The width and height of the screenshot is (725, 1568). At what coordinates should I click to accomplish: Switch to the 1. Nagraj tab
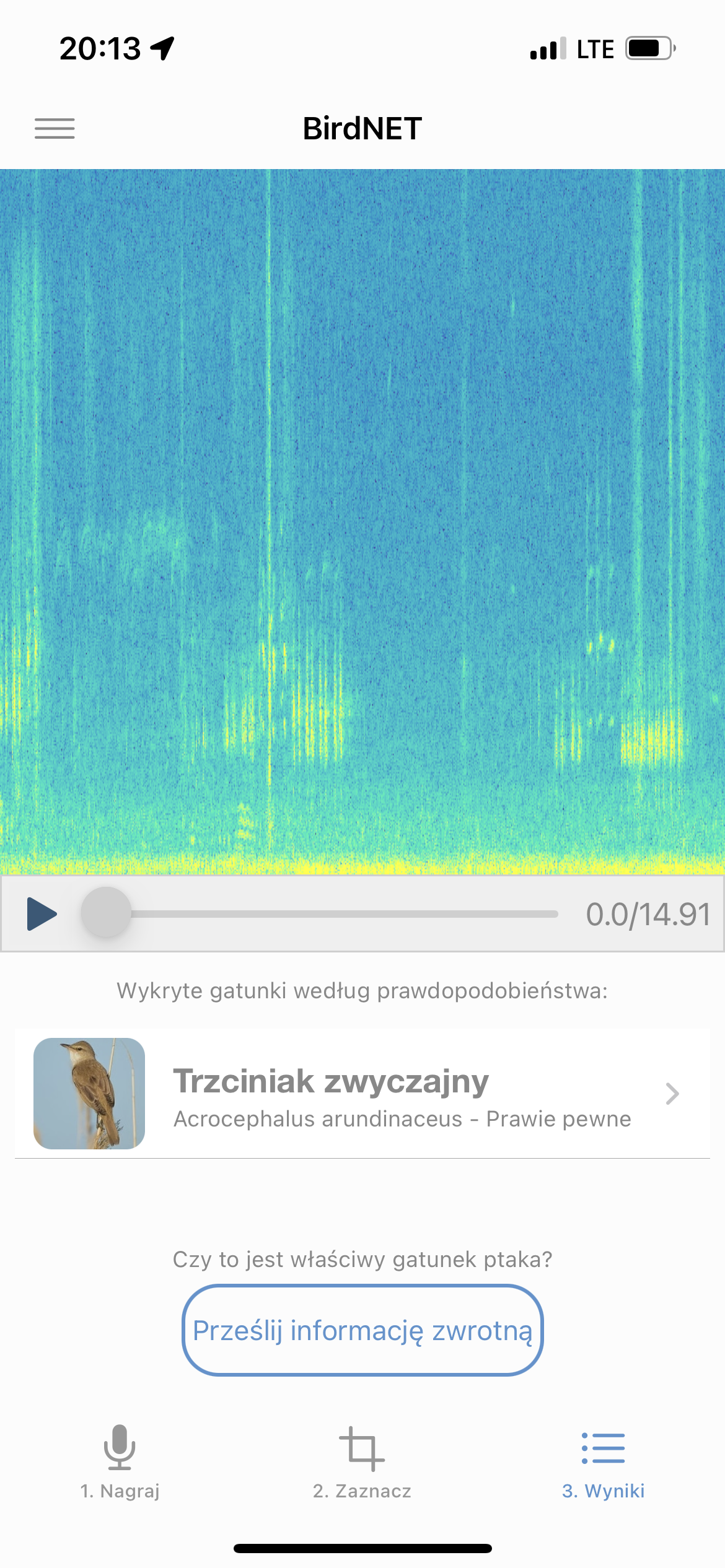point(120,1461)
